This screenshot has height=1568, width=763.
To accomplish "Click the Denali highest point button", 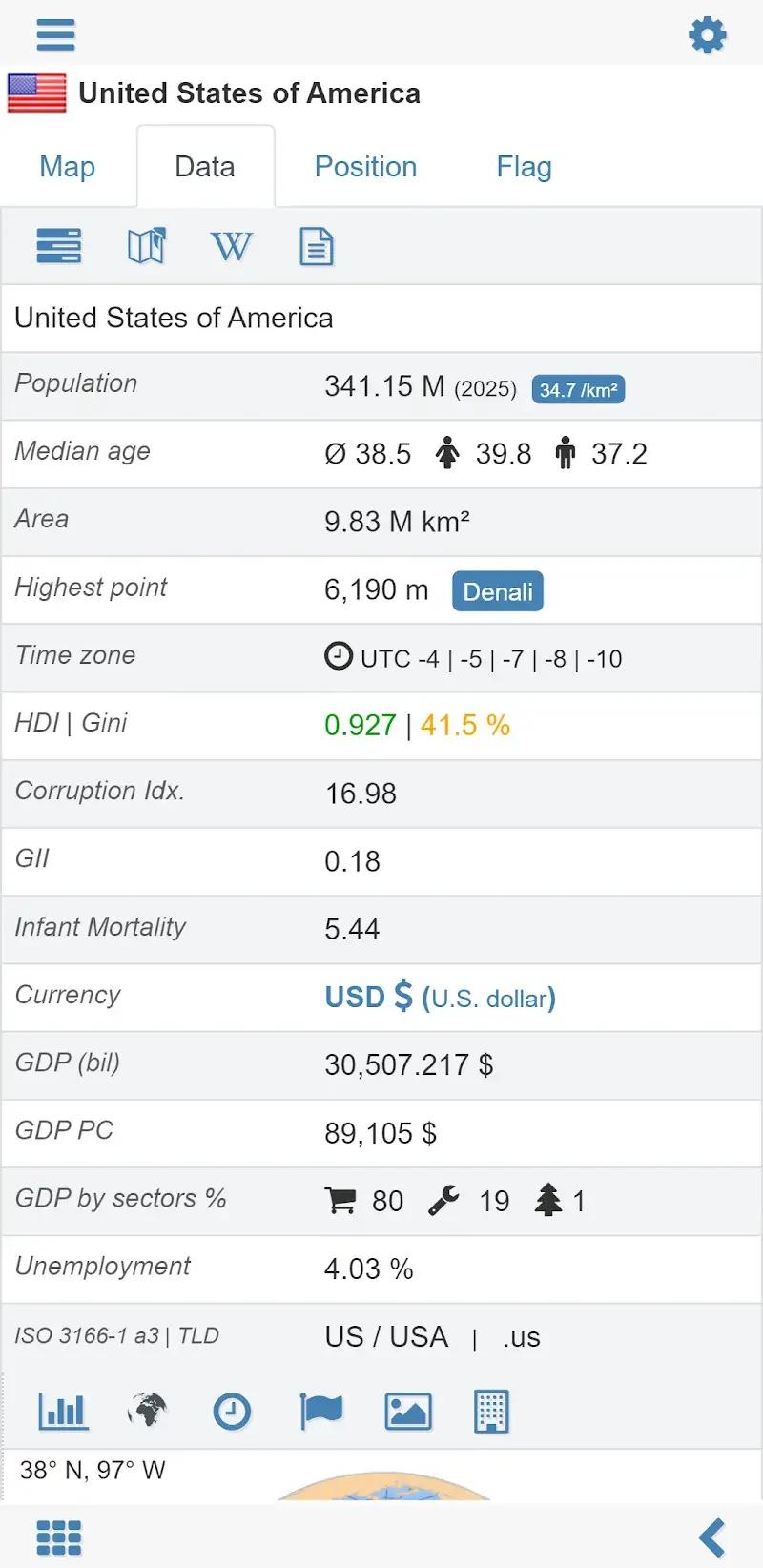I will (x=497, y=591).
